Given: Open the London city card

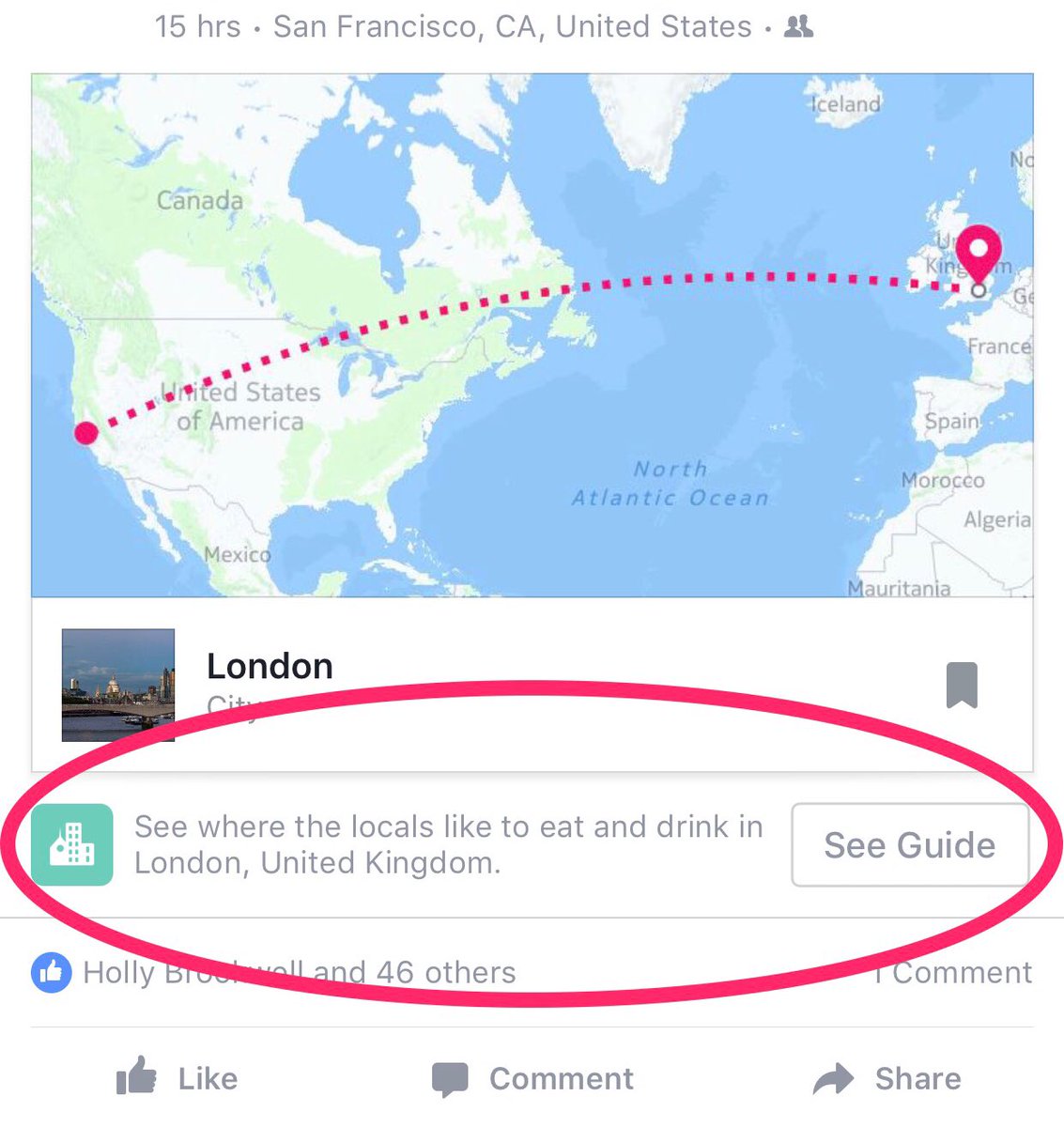Looking at the screenshot, I should (270, 667).
